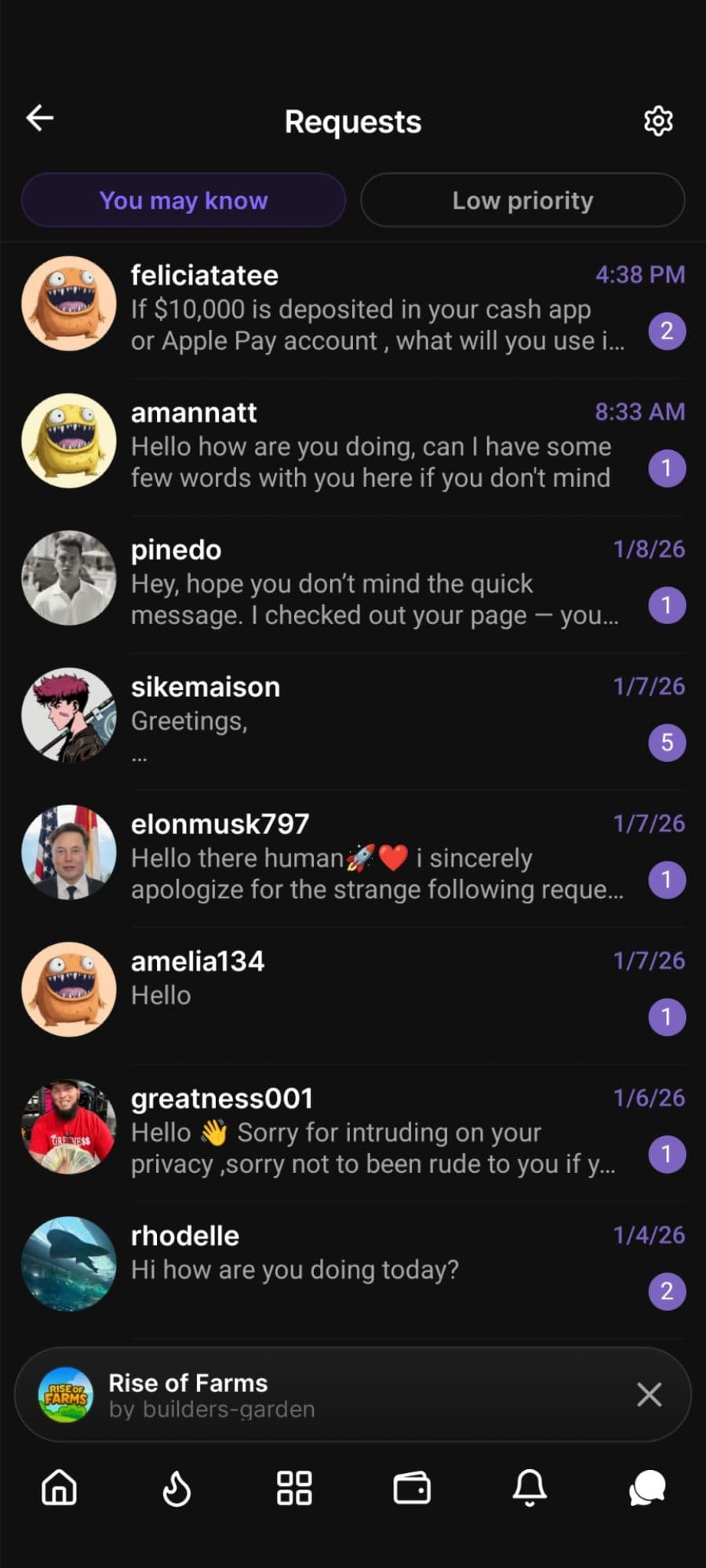Open the Rise of Farms mini app banner

[314, 1395]
